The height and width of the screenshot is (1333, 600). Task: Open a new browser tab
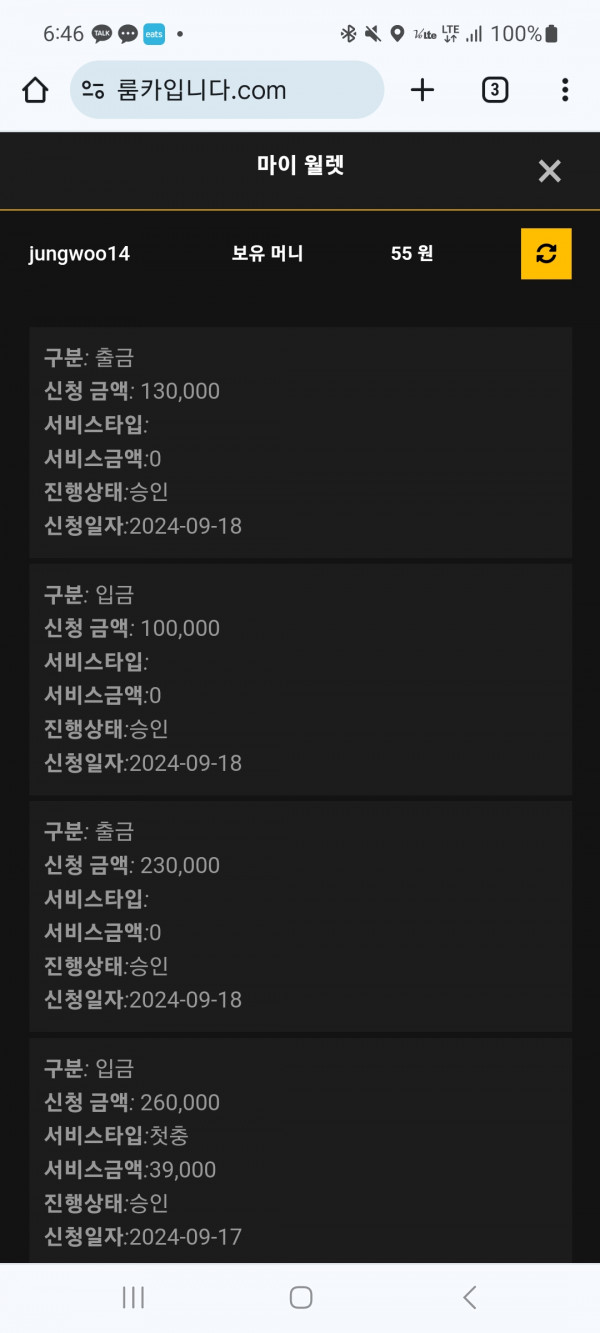click(x=423, y=90)
